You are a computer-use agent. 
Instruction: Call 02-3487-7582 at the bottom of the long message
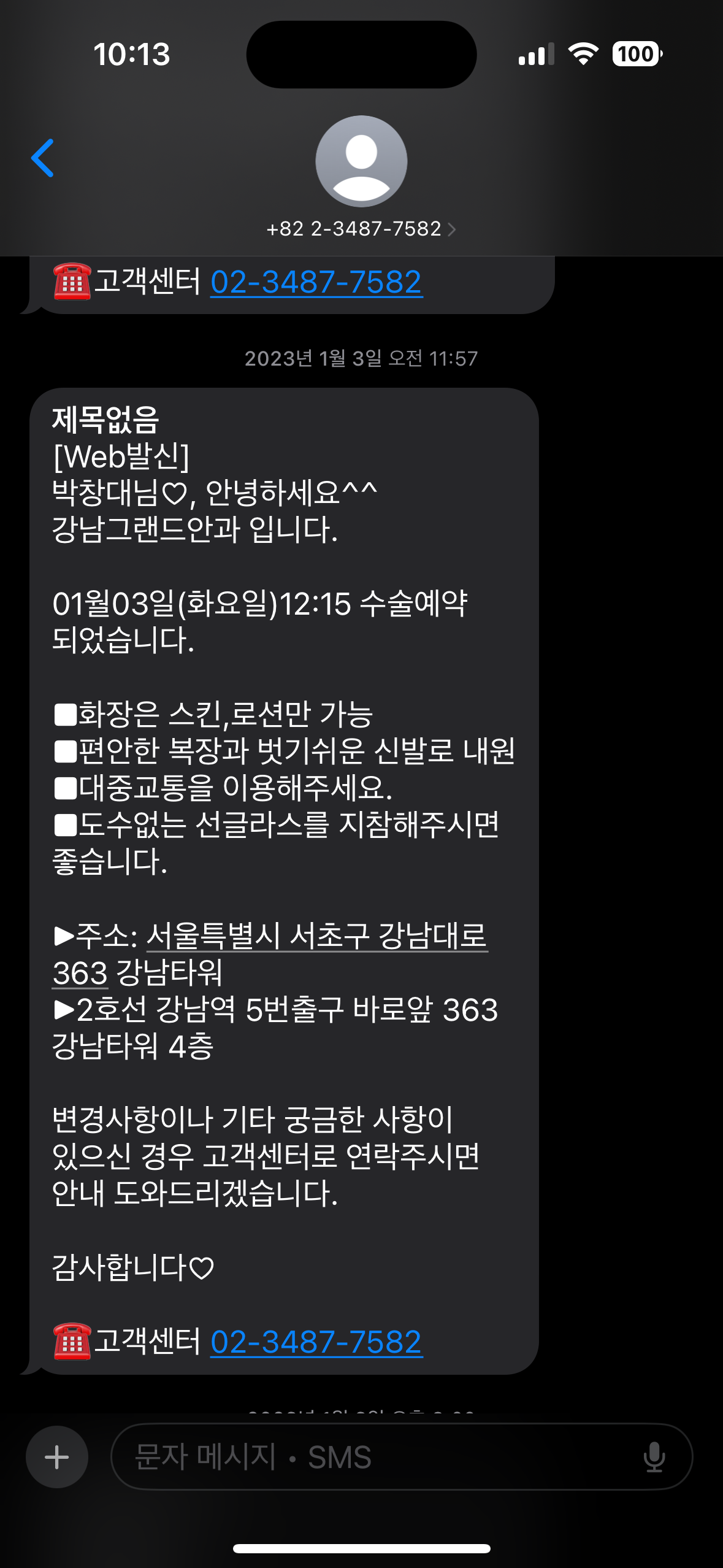tap(316, 1342)
